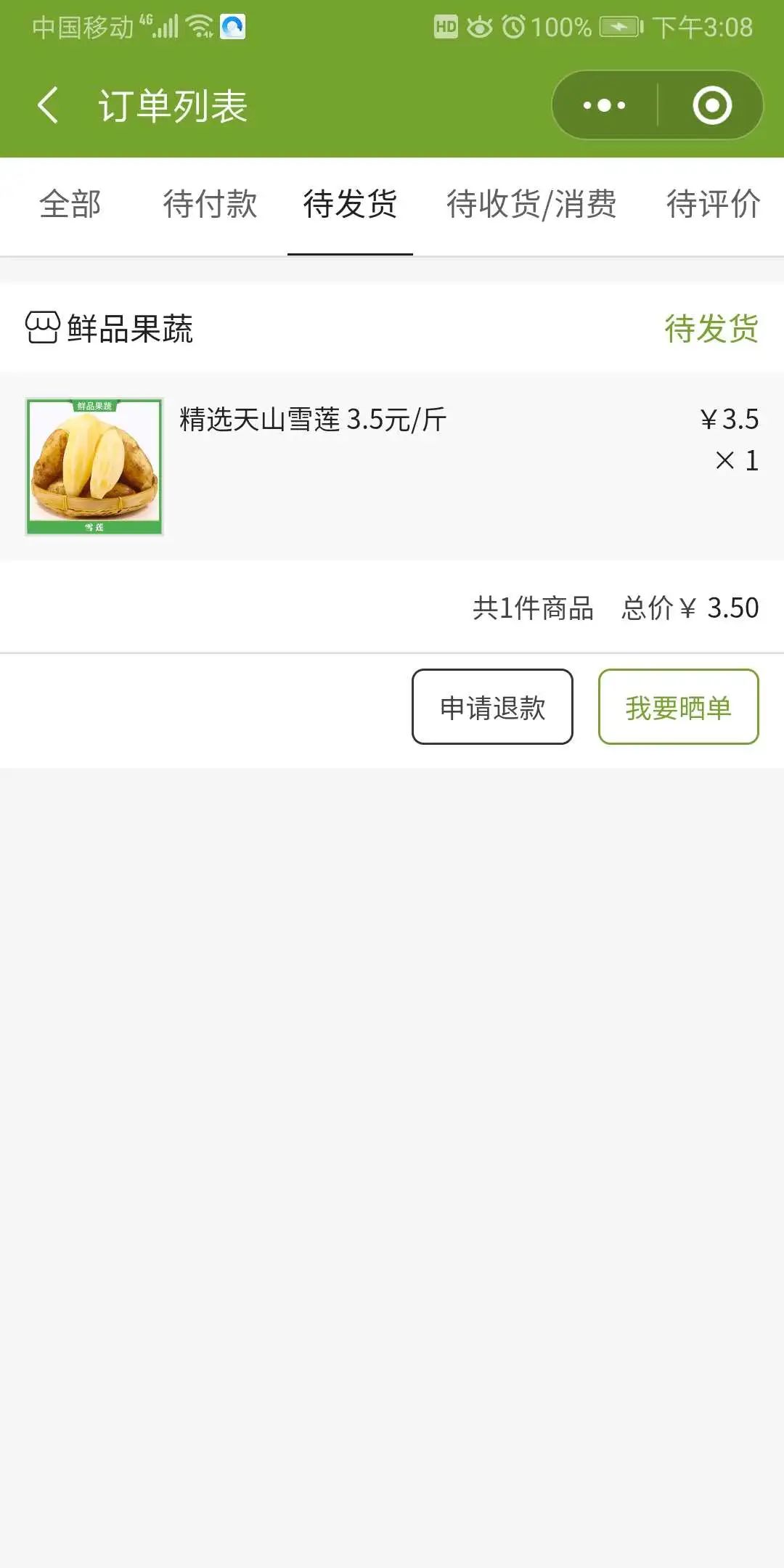Tap the 我要晒单 button
Viewport: 784px width, 1568px height.
[678, 707]
